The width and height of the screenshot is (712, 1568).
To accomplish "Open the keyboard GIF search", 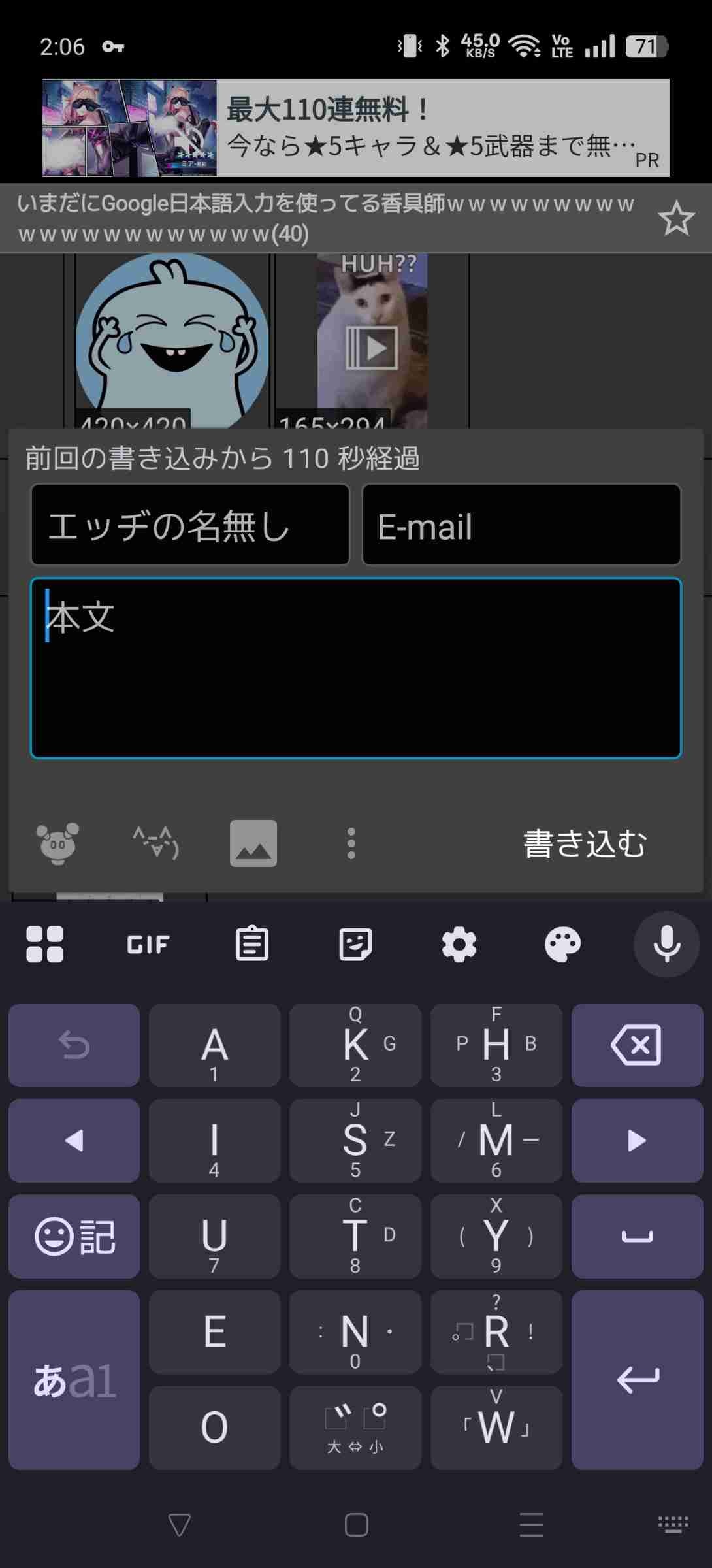I will click(x=148, y=944).
